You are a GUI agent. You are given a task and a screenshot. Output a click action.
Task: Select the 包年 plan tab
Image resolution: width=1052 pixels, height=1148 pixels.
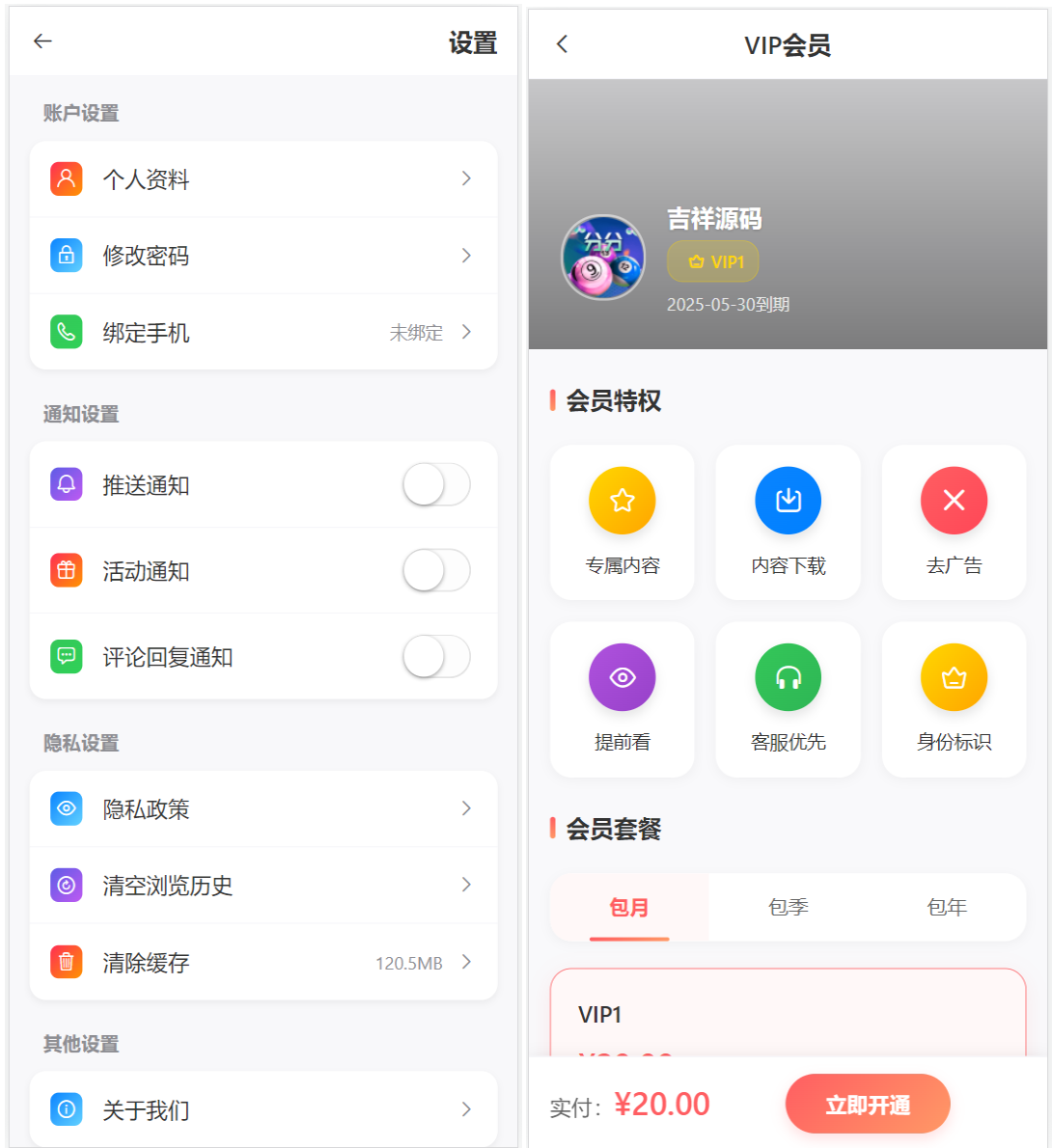946,908
